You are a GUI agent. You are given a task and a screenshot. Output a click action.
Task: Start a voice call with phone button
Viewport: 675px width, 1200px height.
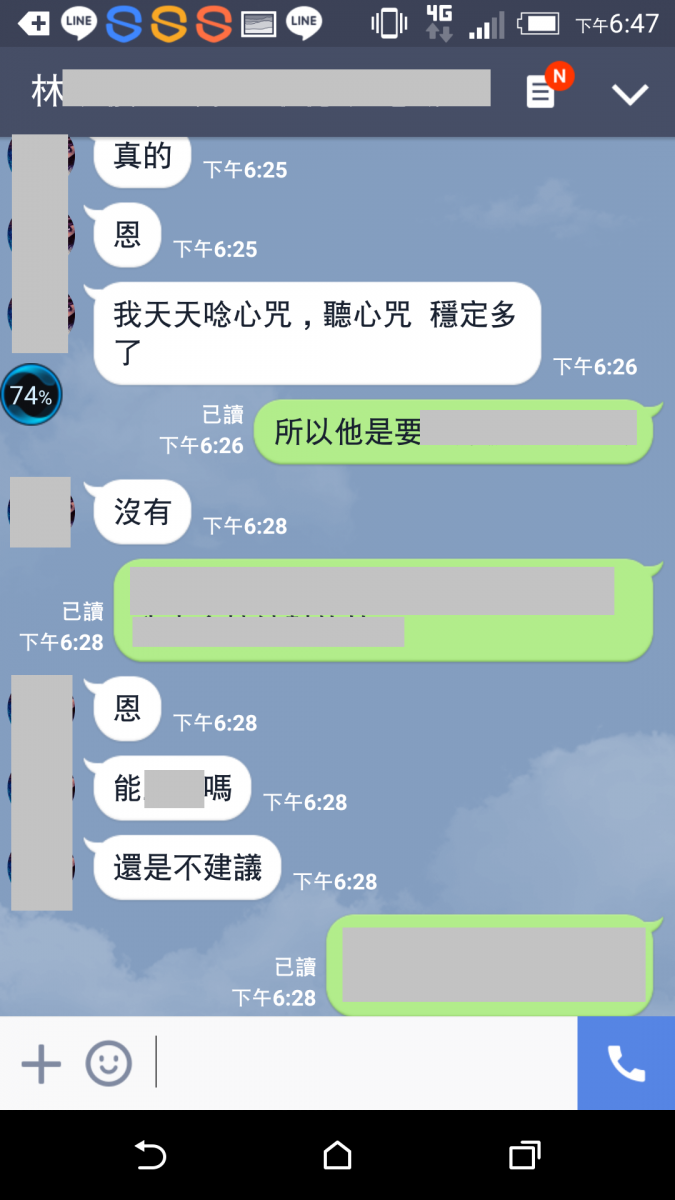[x=626, y=1064]
